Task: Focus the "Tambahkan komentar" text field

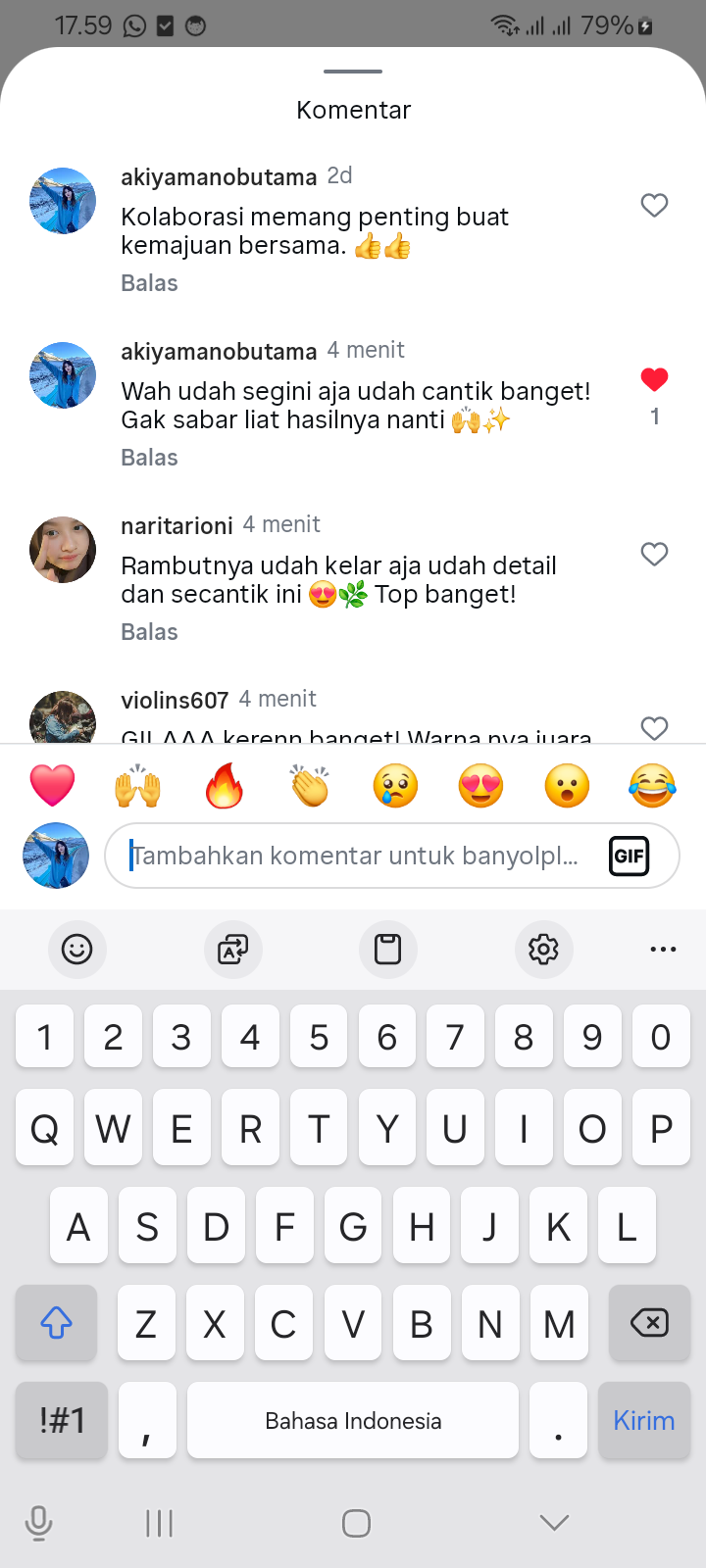Action: [353, 856]
